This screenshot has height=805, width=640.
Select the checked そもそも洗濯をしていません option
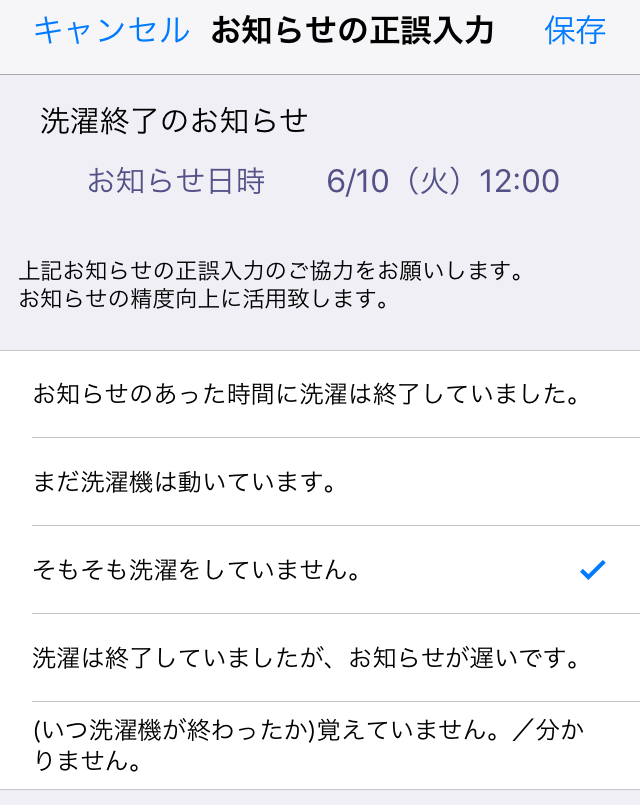click(x=196, y=570)
